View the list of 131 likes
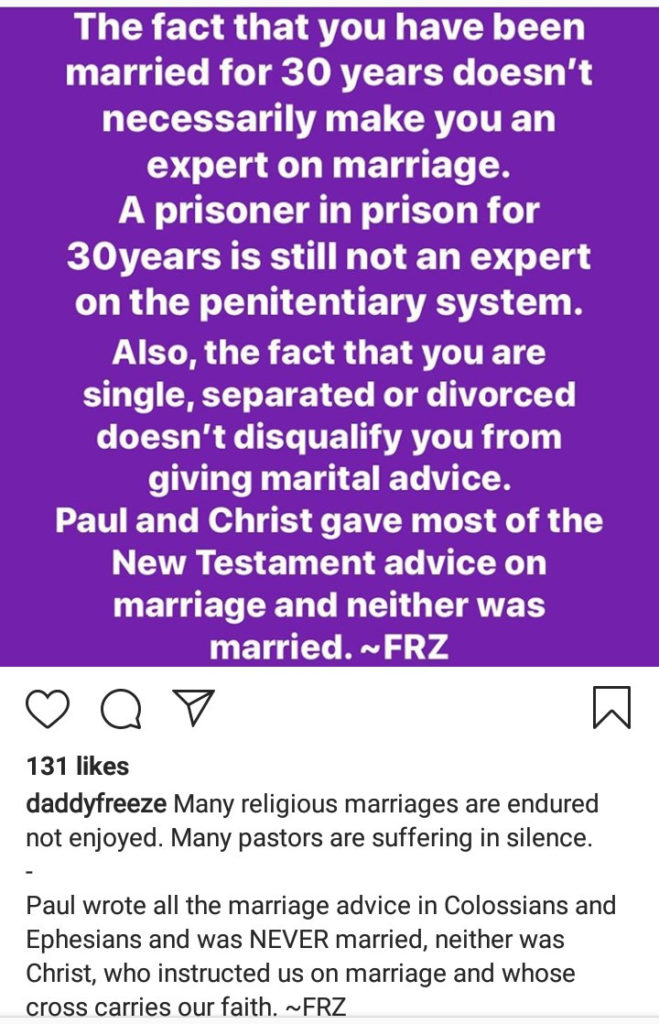The width and height of the screenshot is (659, 1024). 77,766
